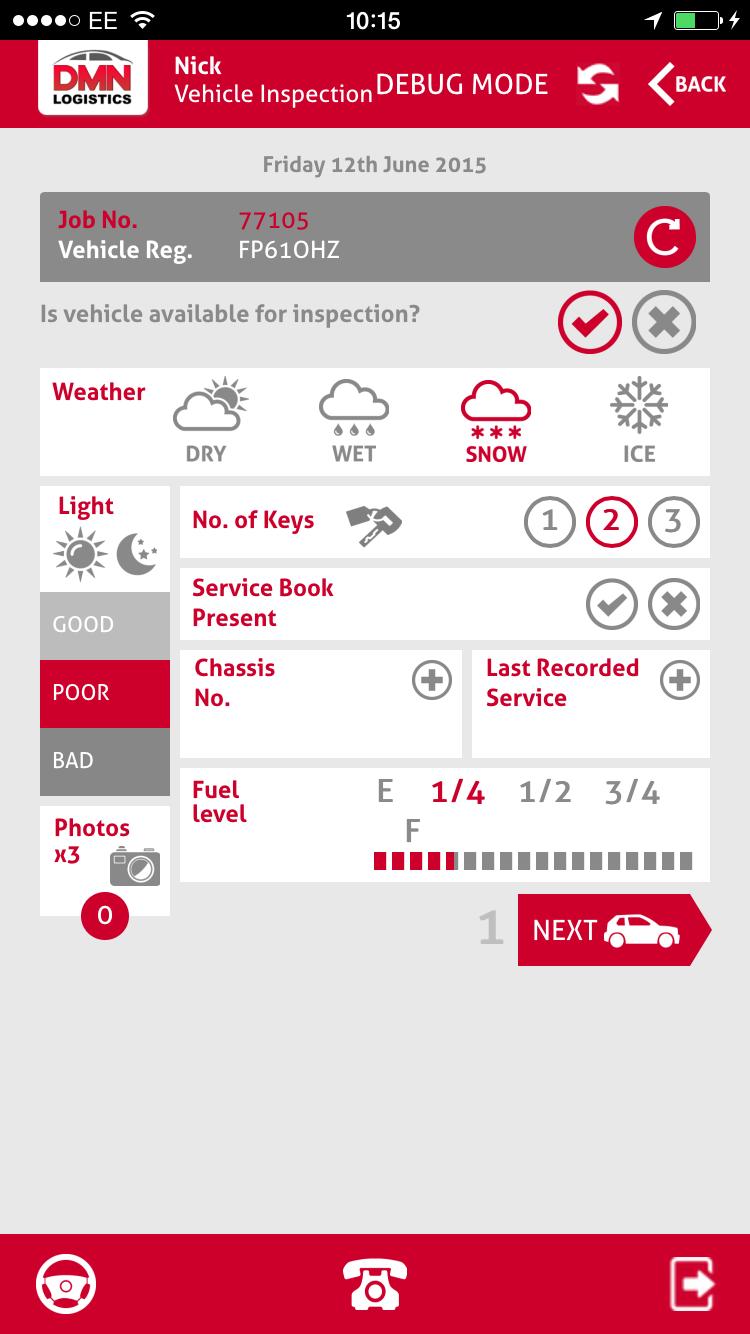Image resolution: width=750 pixels, height=1334 pixels.
Task: Mark vehicle as not available for inspection
Action: pyautogui.click(x=664, y=322)
